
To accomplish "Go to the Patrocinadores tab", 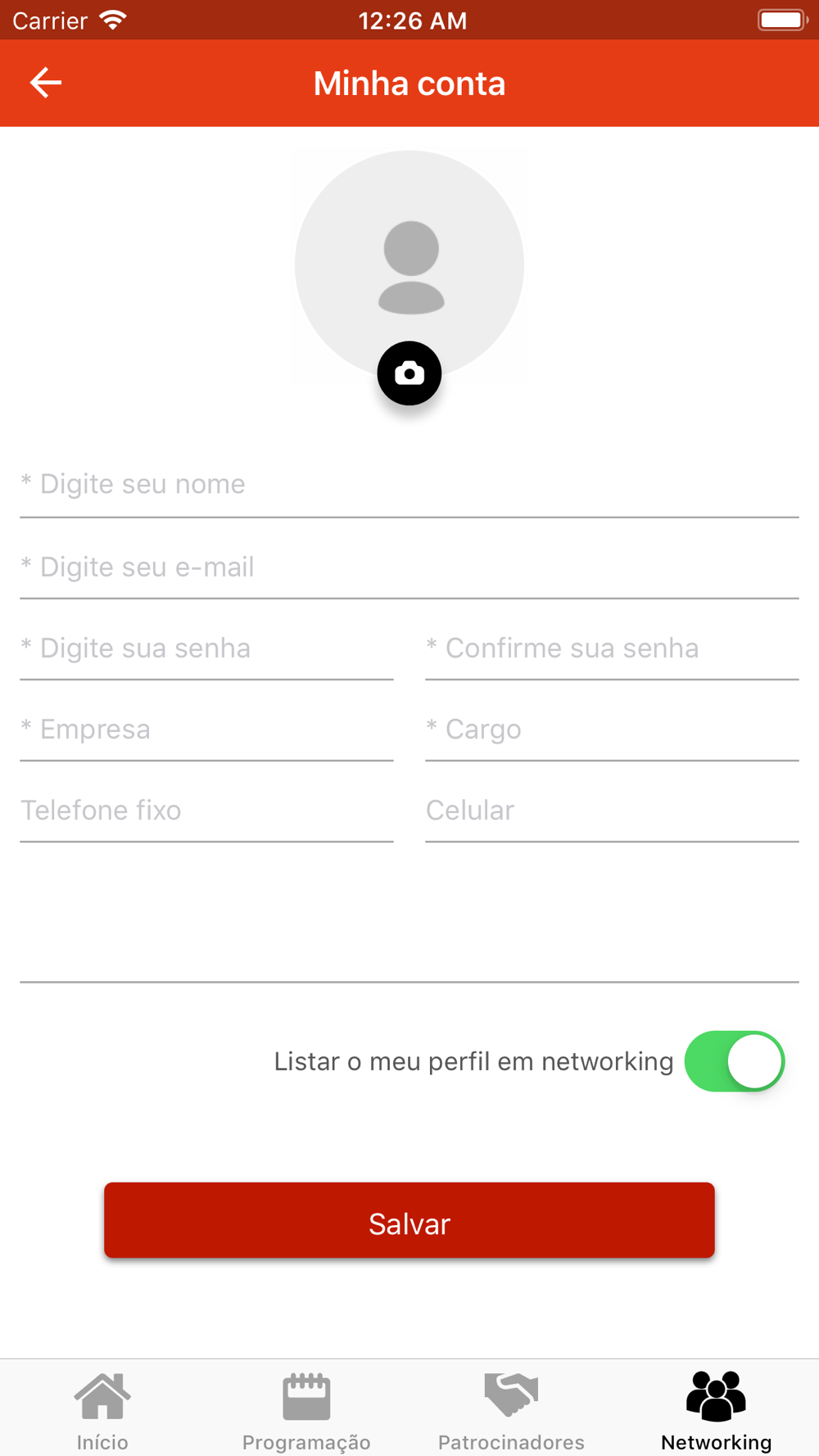I will pos(511,1411).
